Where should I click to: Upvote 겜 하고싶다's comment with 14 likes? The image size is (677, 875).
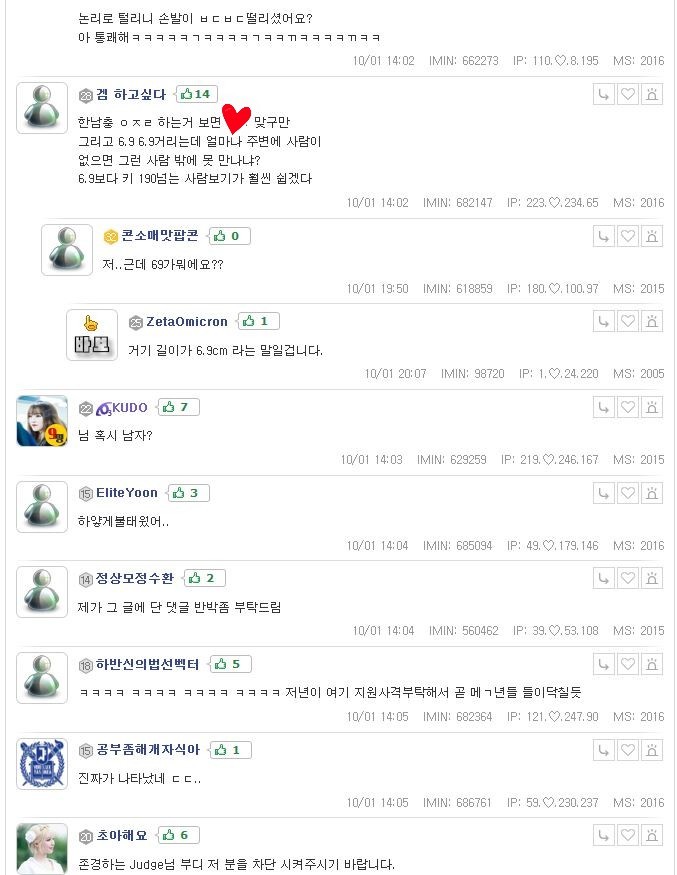(x=196, y=94)
